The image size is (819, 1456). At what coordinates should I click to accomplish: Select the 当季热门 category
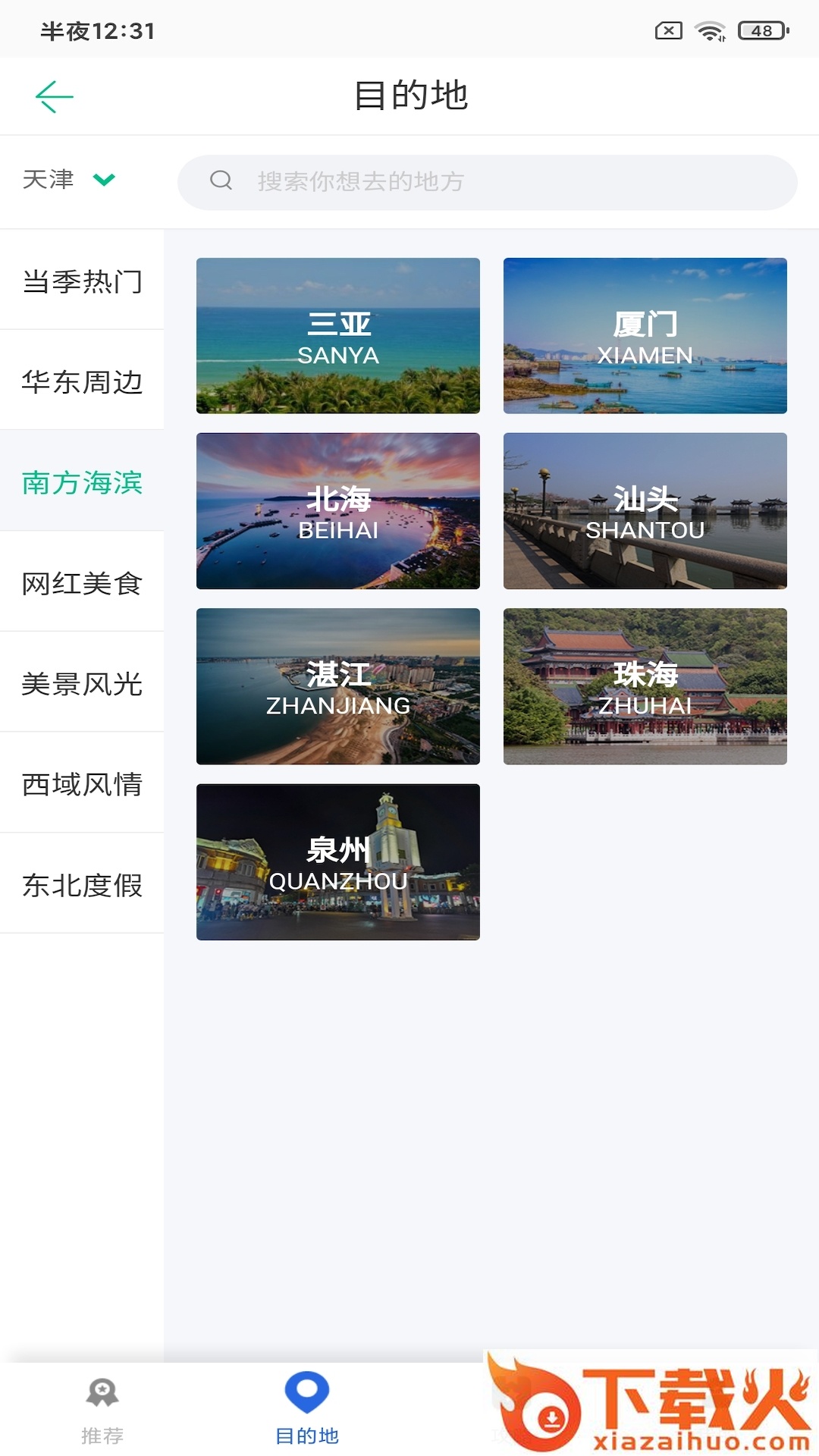(x=82, y=281)
